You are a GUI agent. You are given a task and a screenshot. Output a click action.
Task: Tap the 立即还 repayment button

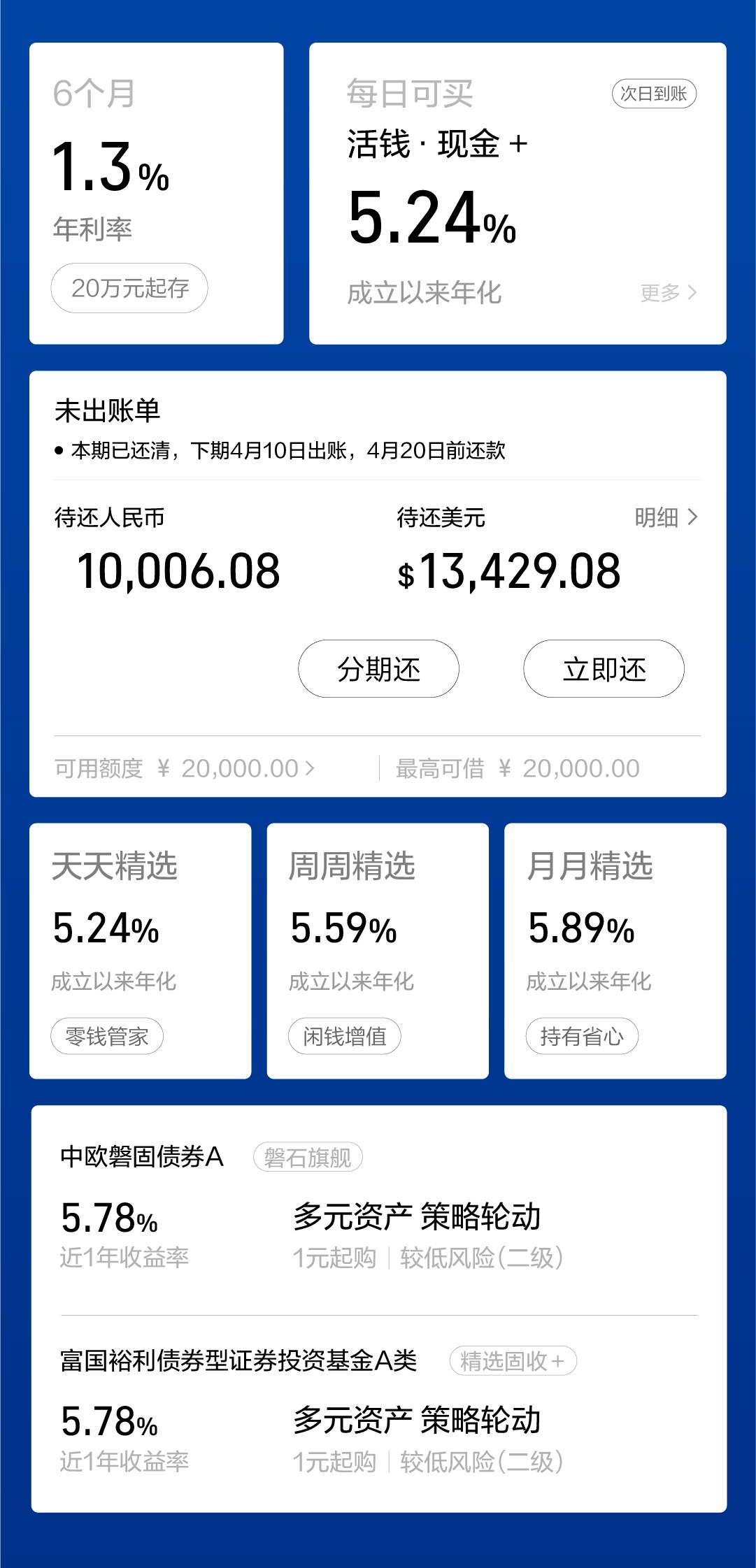click(x=603, y=669)
